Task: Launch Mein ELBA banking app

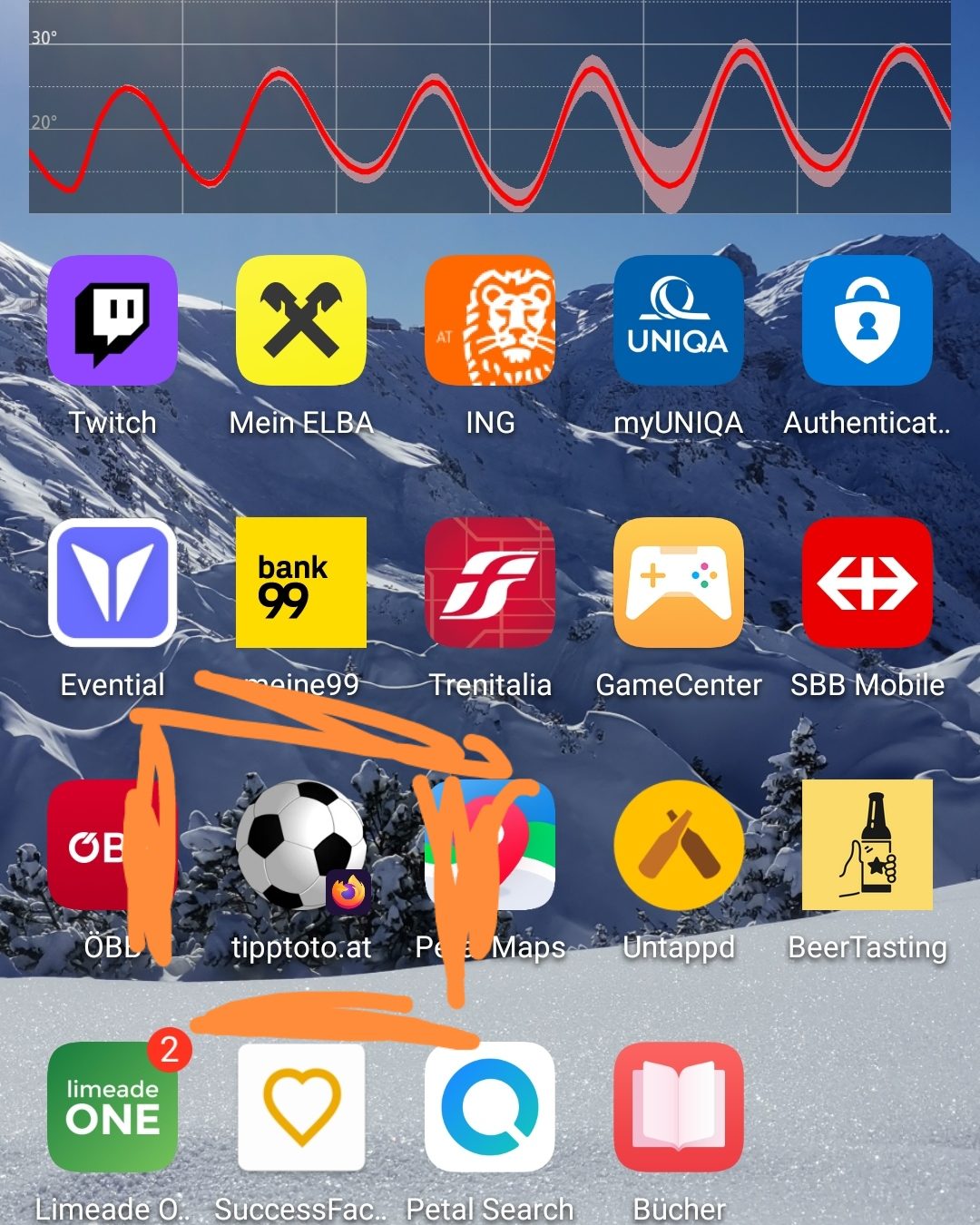Action: [x=301, y=320]
